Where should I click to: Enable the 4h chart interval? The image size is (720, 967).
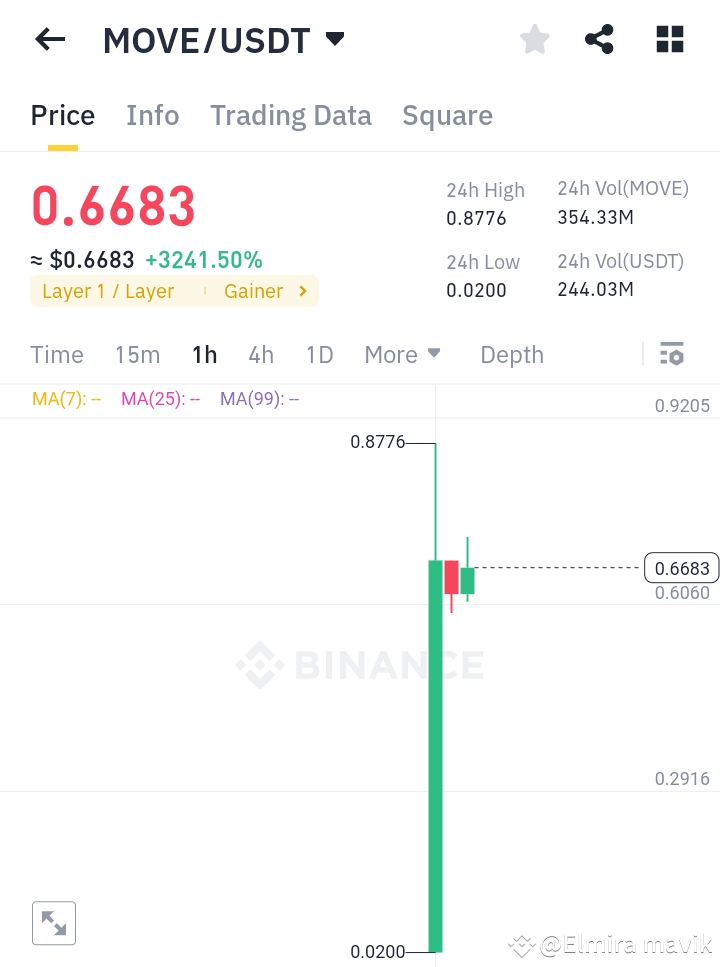coord(260,354)
